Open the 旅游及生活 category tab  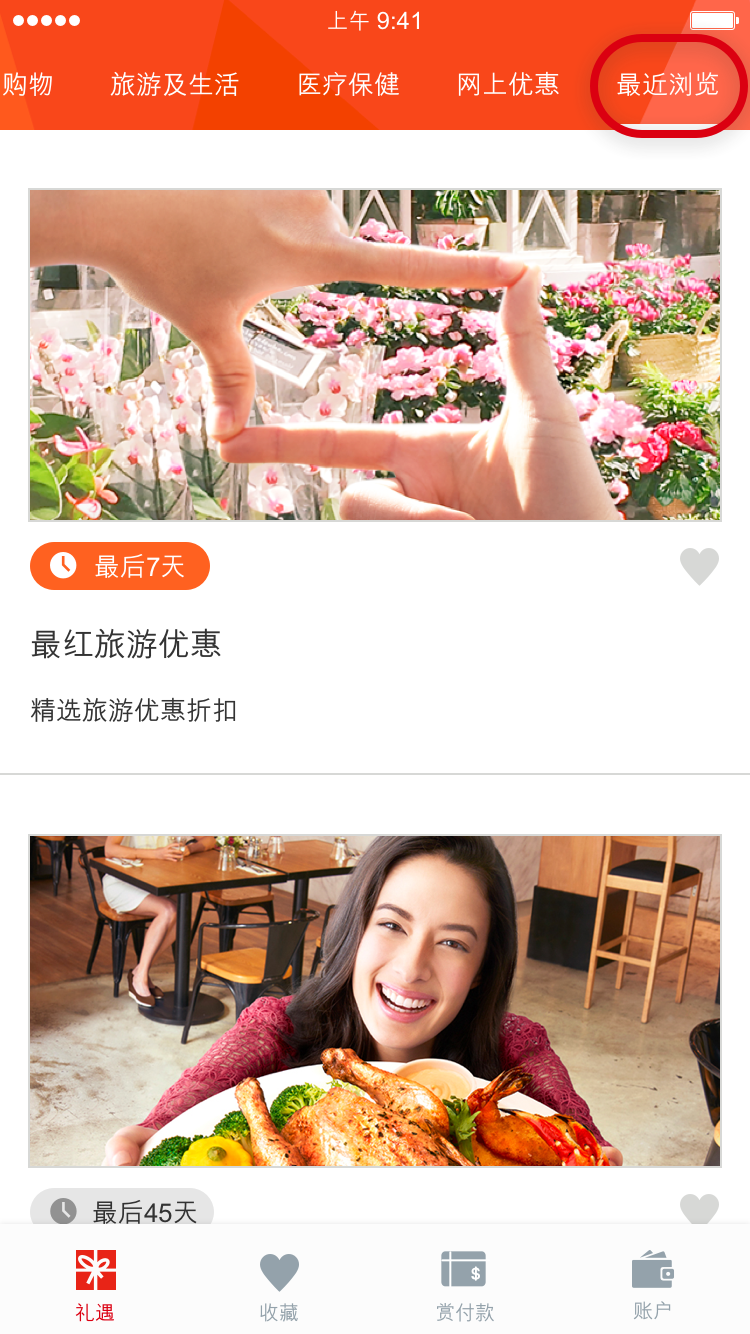pos(175,85)
